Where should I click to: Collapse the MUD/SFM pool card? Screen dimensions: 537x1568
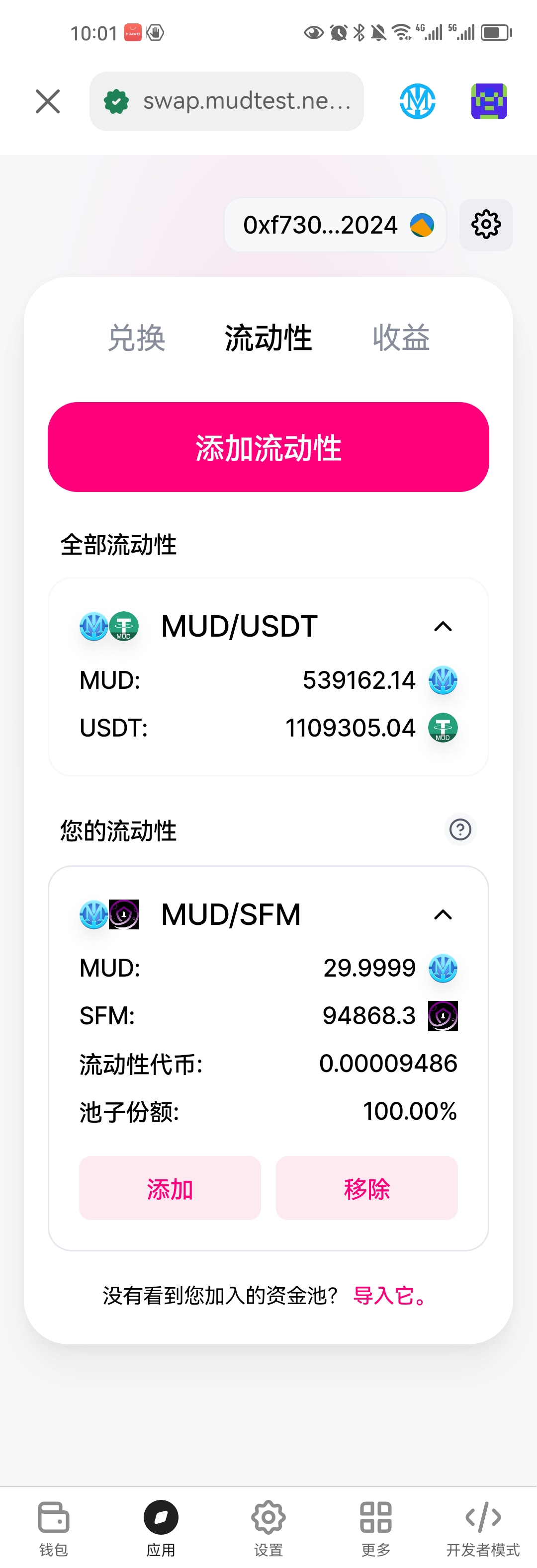click(x=443, y=914)
